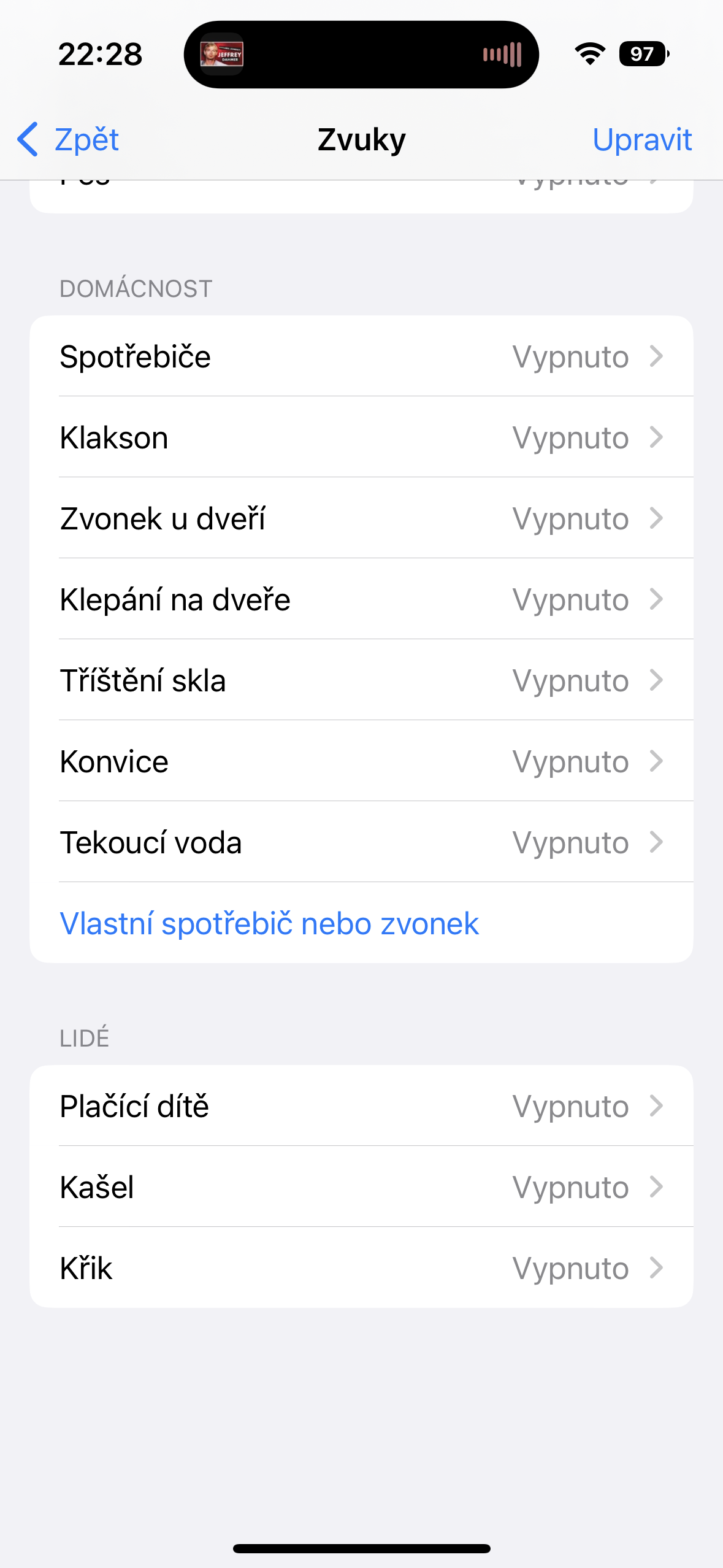Tap the audio waveform in the Dynamic Island
723x1568 pixels.
pyautogui.click(x=502, y=54)
